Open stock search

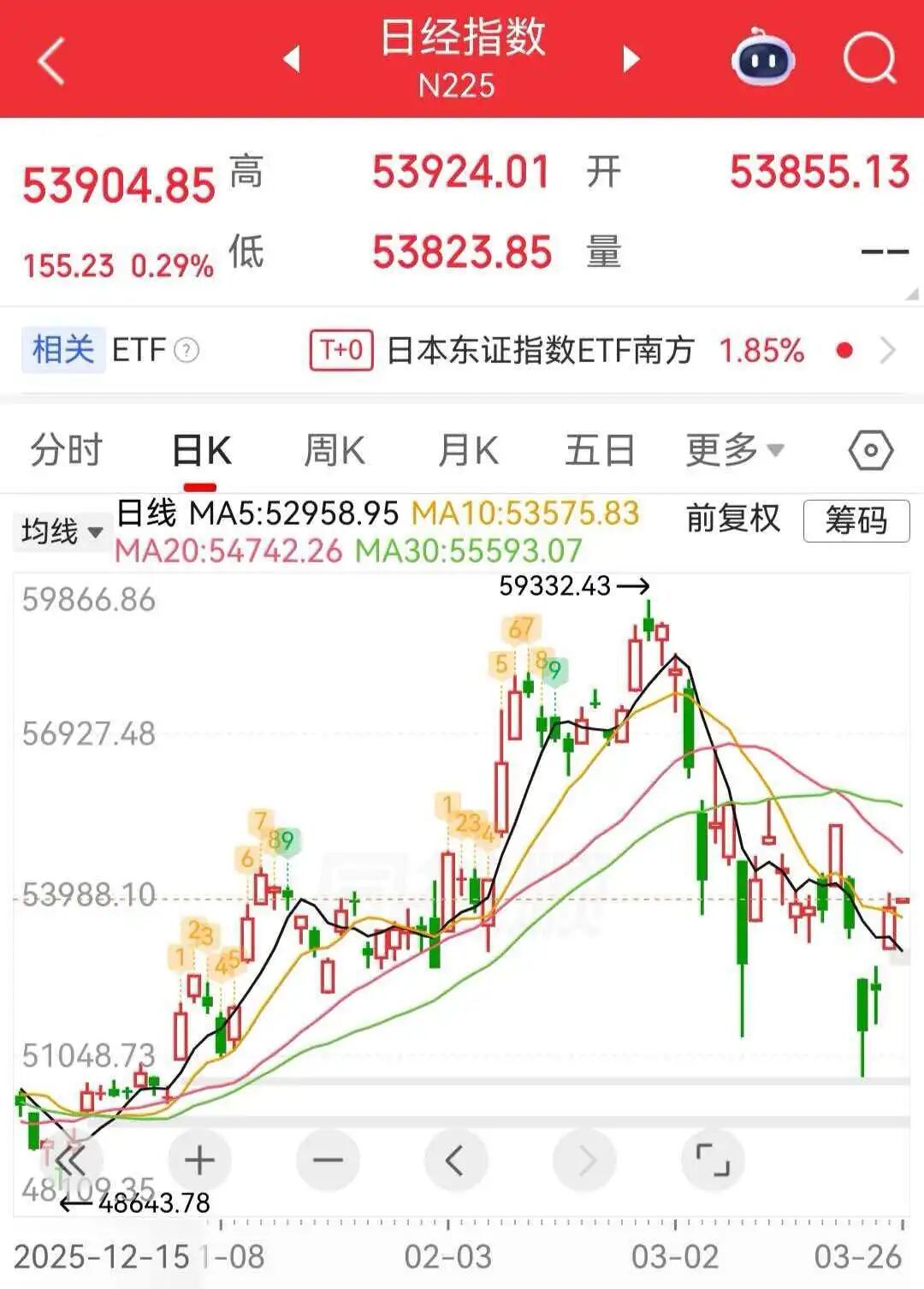[869, 58]
